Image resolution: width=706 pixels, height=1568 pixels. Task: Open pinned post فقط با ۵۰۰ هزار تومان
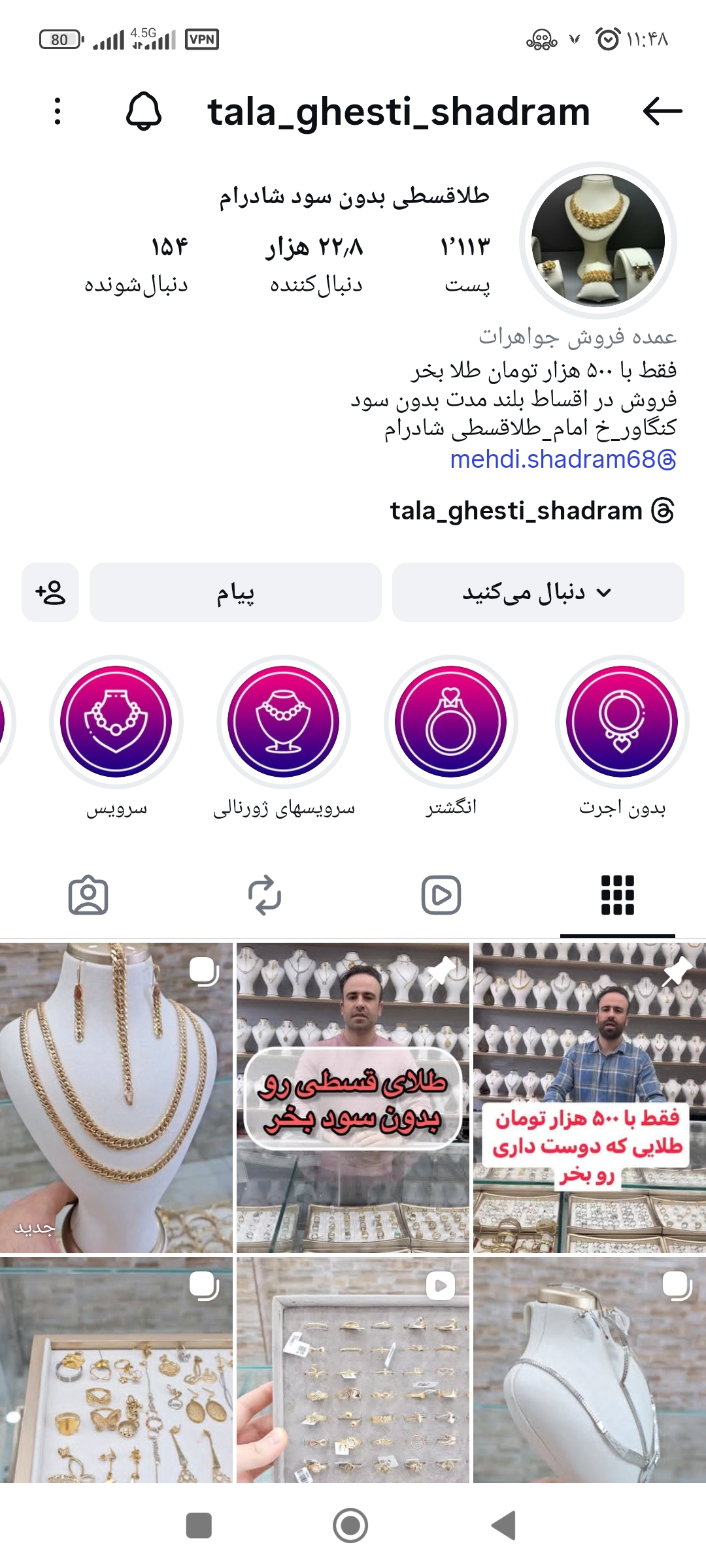589,1098
